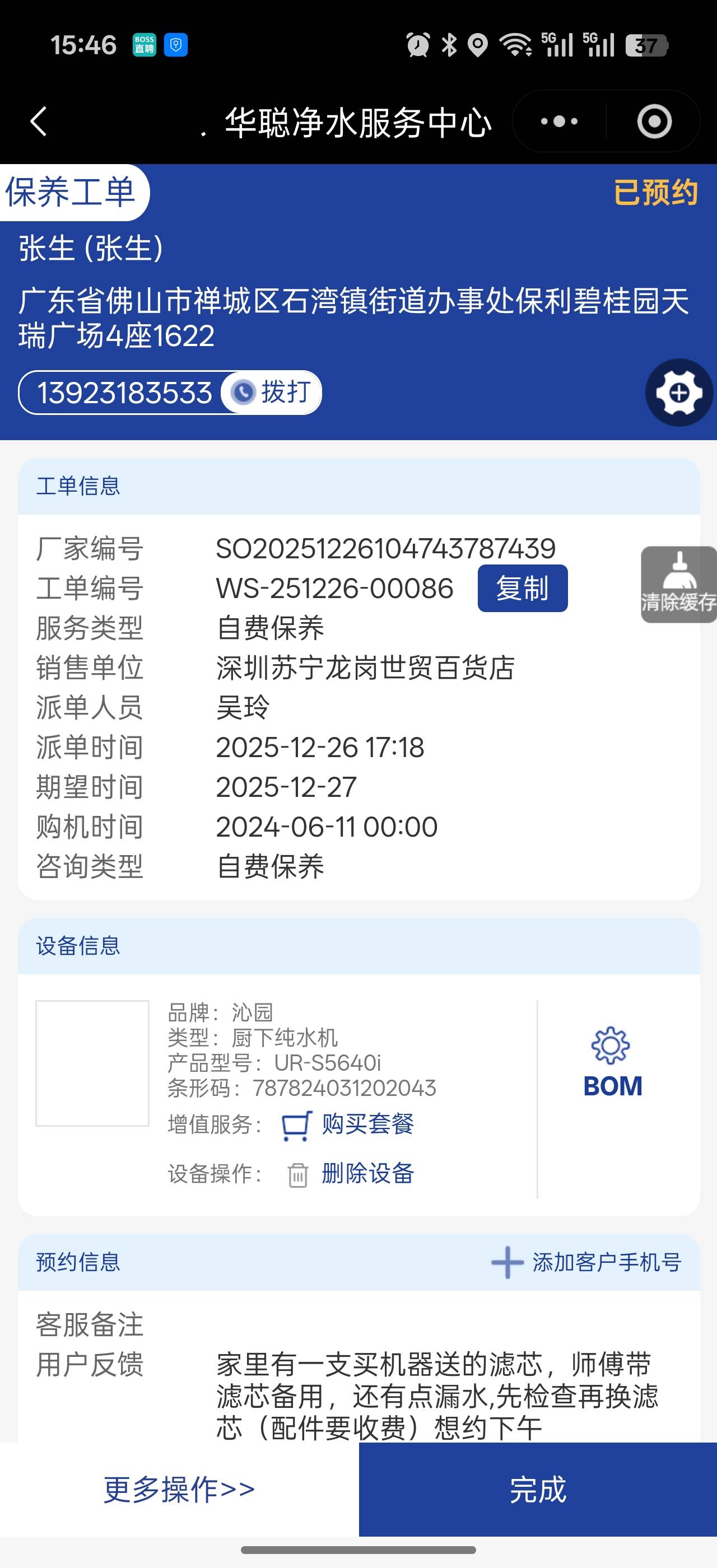Clear cache via 清除缓存 button

[x=678, y=584]
